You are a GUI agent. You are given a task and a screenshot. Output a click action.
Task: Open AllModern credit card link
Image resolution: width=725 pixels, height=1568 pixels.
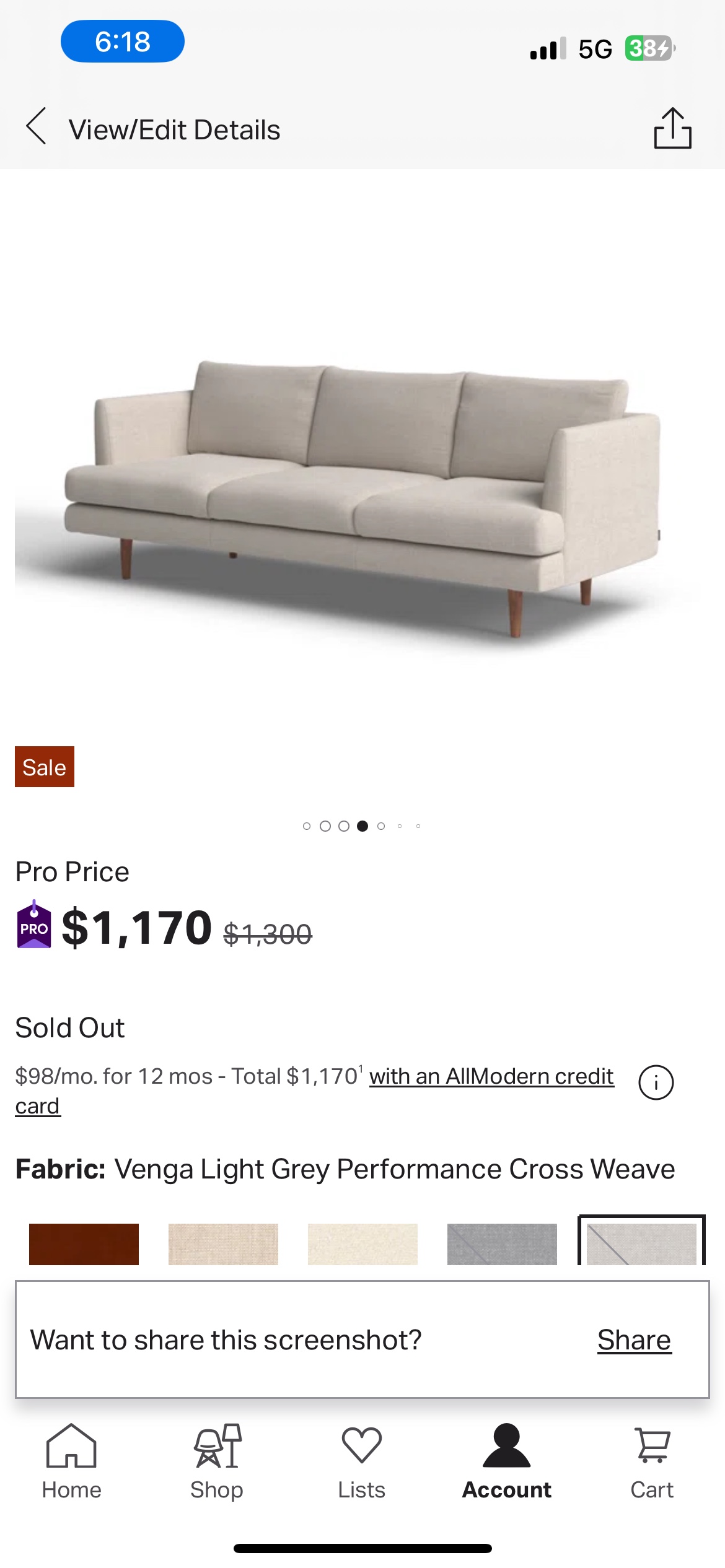tap(491, 1076)
